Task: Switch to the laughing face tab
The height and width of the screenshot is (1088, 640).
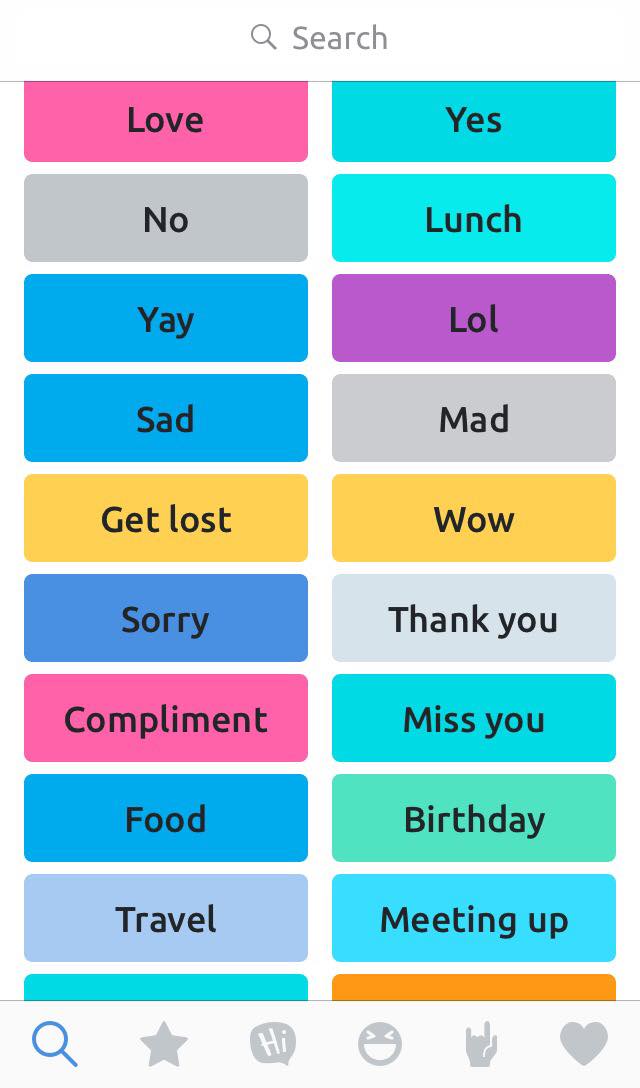Action: click(x=380, y=1044)
